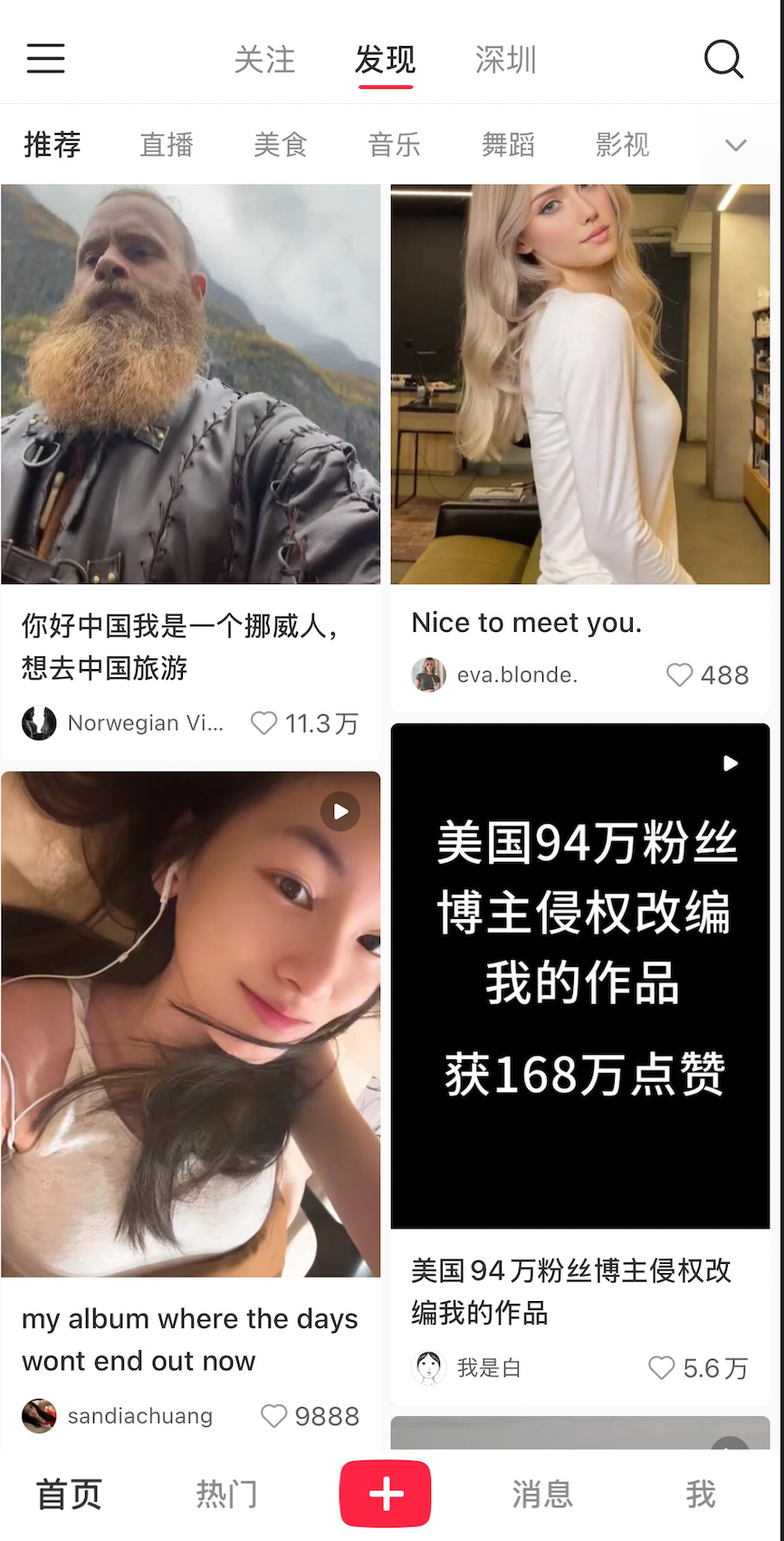Switch to the 深圳 tab
This screenshot has width=784, height=1541.
[x=505, y=60]
